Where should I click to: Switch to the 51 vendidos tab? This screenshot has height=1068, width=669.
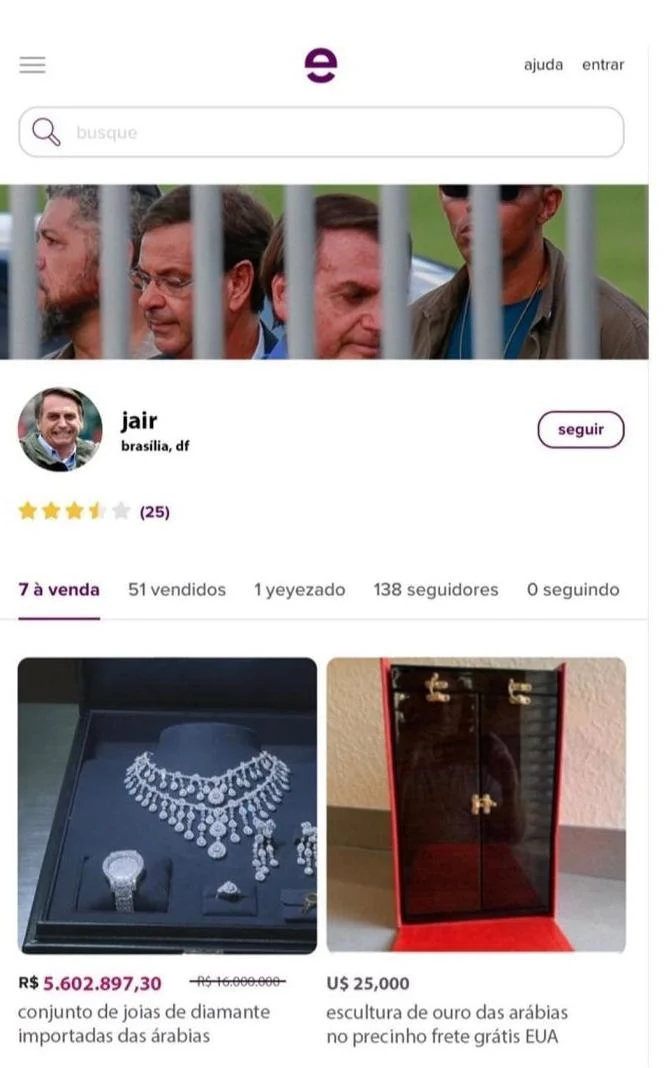(177, 590)
